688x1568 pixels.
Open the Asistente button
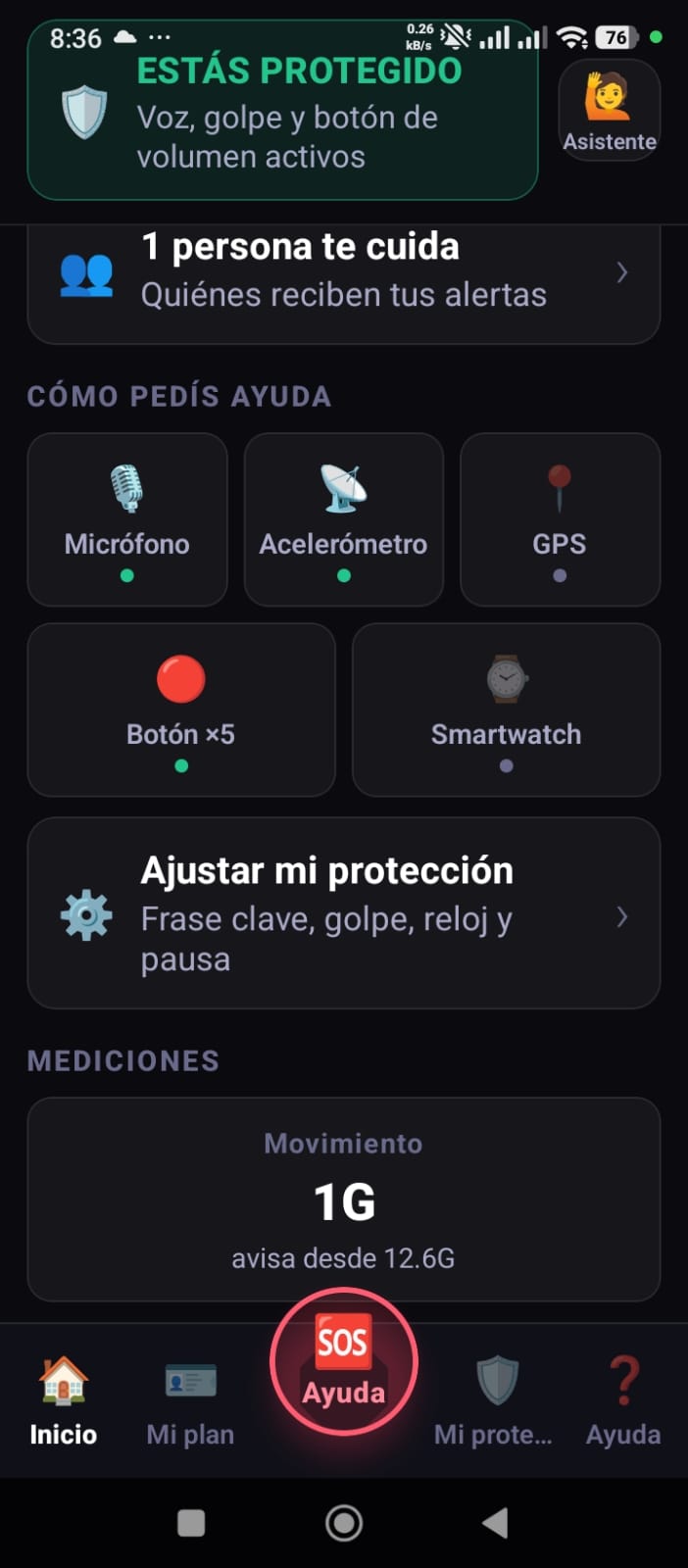tap(609, 110)
